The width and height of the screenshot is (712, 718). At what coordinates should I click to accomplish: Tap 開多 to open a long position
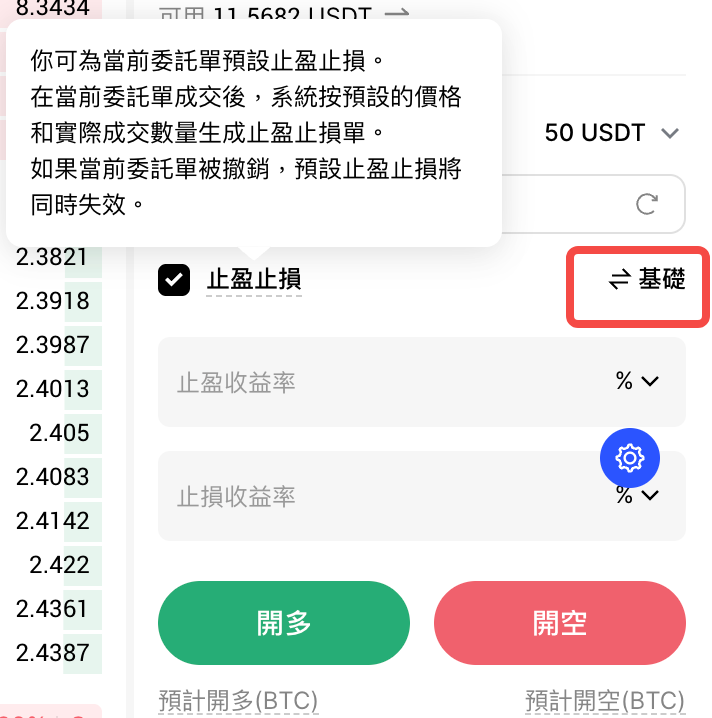click(x=284, y=623)
